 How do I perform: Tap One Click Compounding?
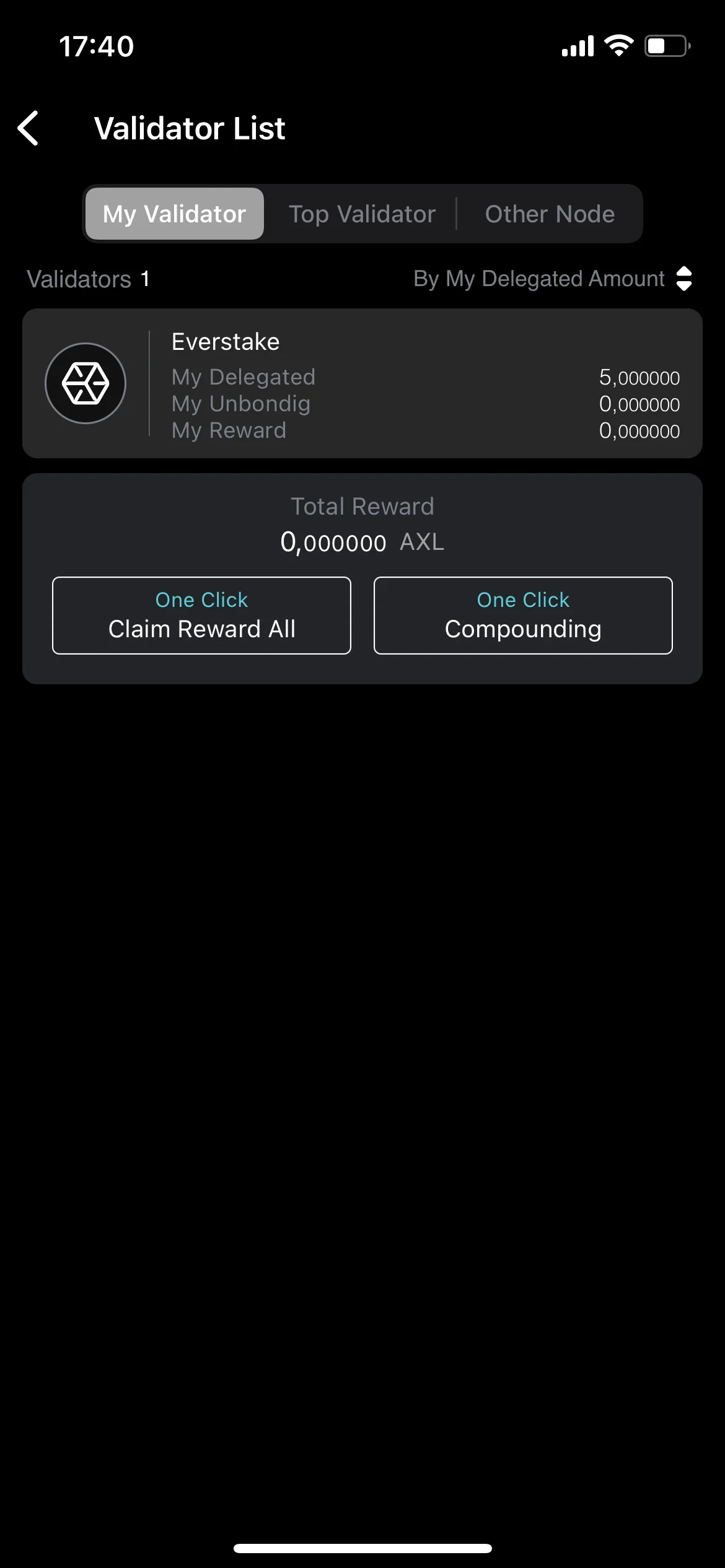[x=522, y=615]
